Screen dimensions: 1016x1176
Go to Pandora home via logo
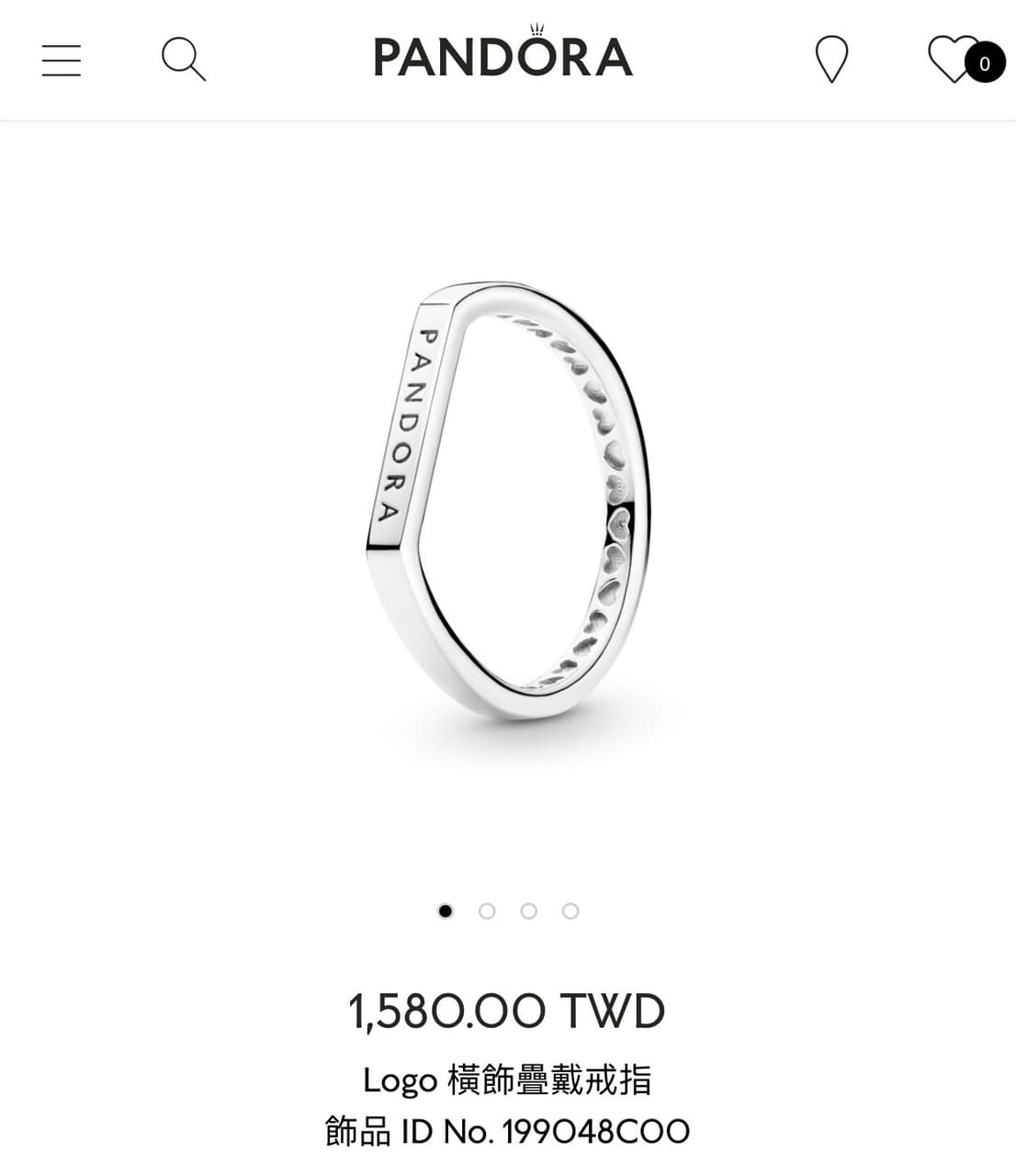pos(503,55)
